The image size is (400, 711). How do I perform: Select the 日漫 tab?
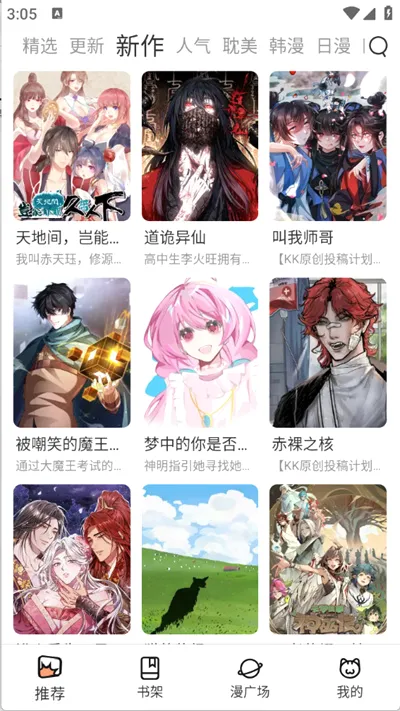click(x=334, y=46)
